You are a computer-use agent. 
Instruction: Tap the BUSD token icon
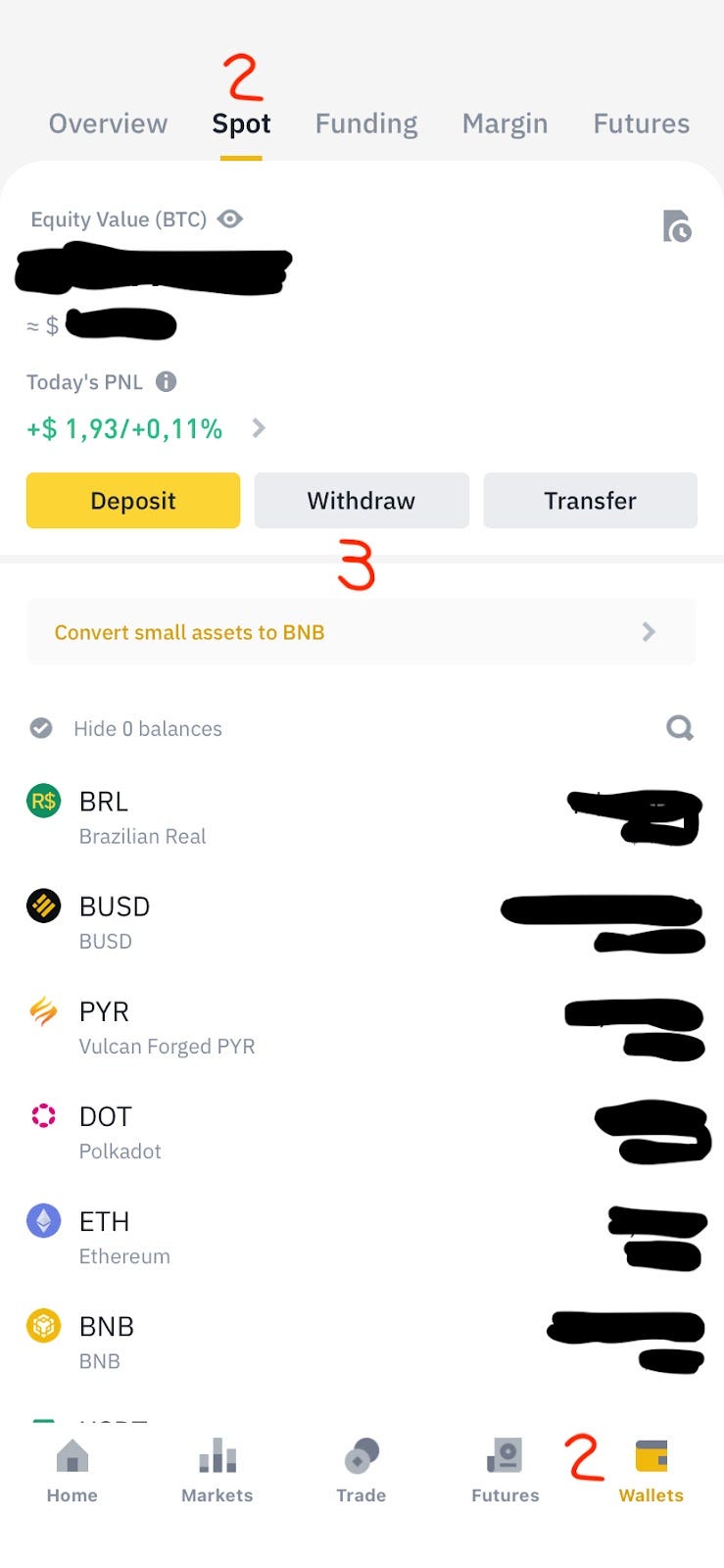point(43,906)
